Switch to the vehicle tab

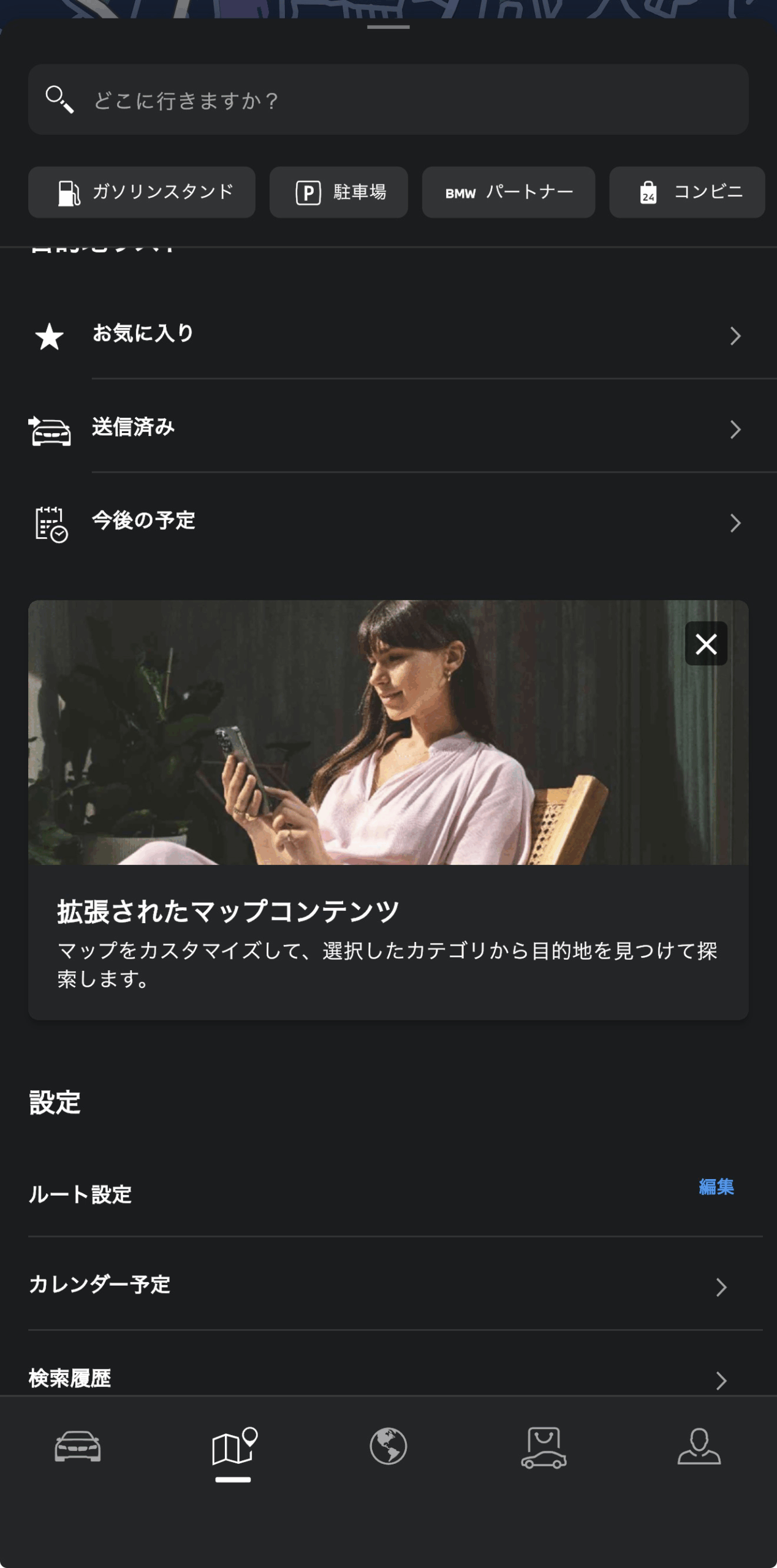click(x=78, y=1447)
